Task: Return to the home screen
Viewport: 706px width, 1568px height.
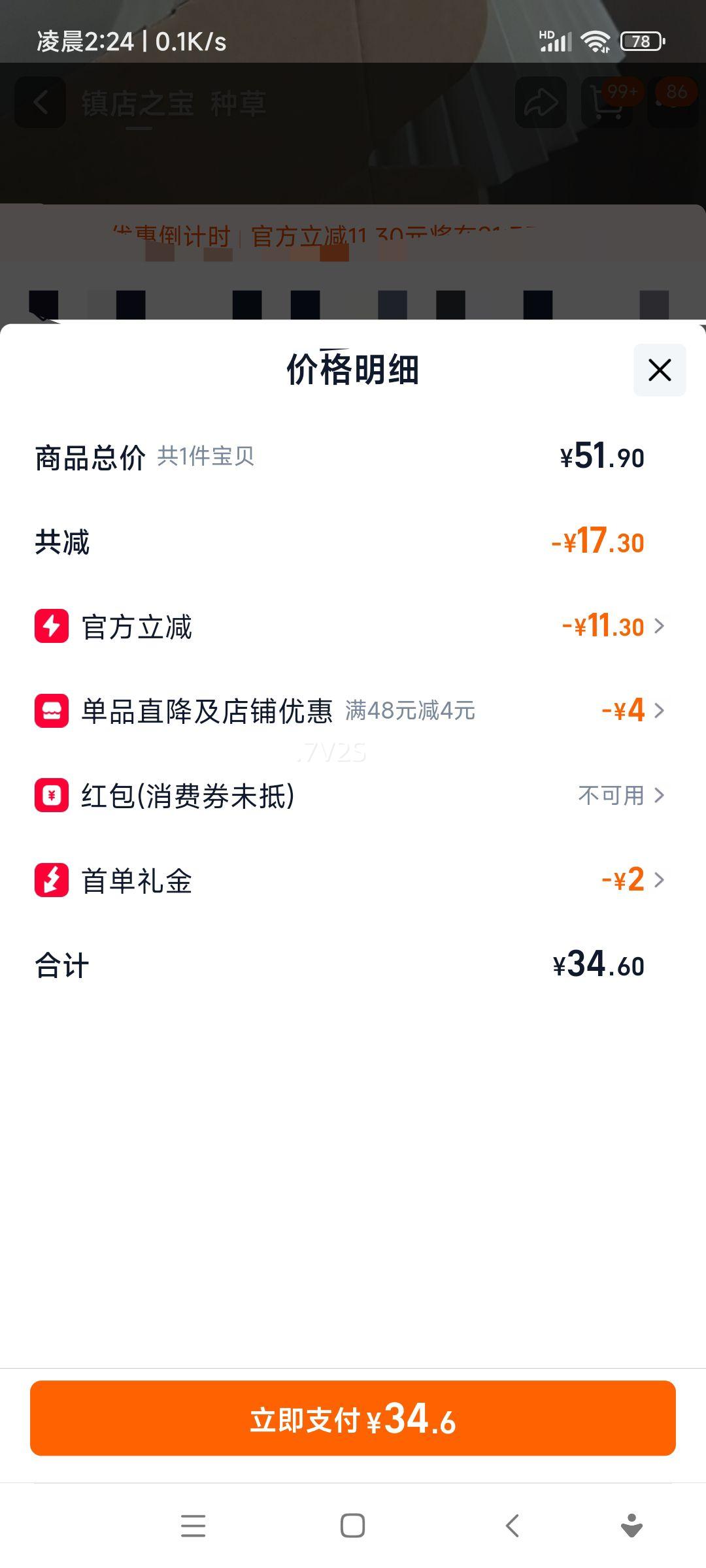Action: 353,1526
